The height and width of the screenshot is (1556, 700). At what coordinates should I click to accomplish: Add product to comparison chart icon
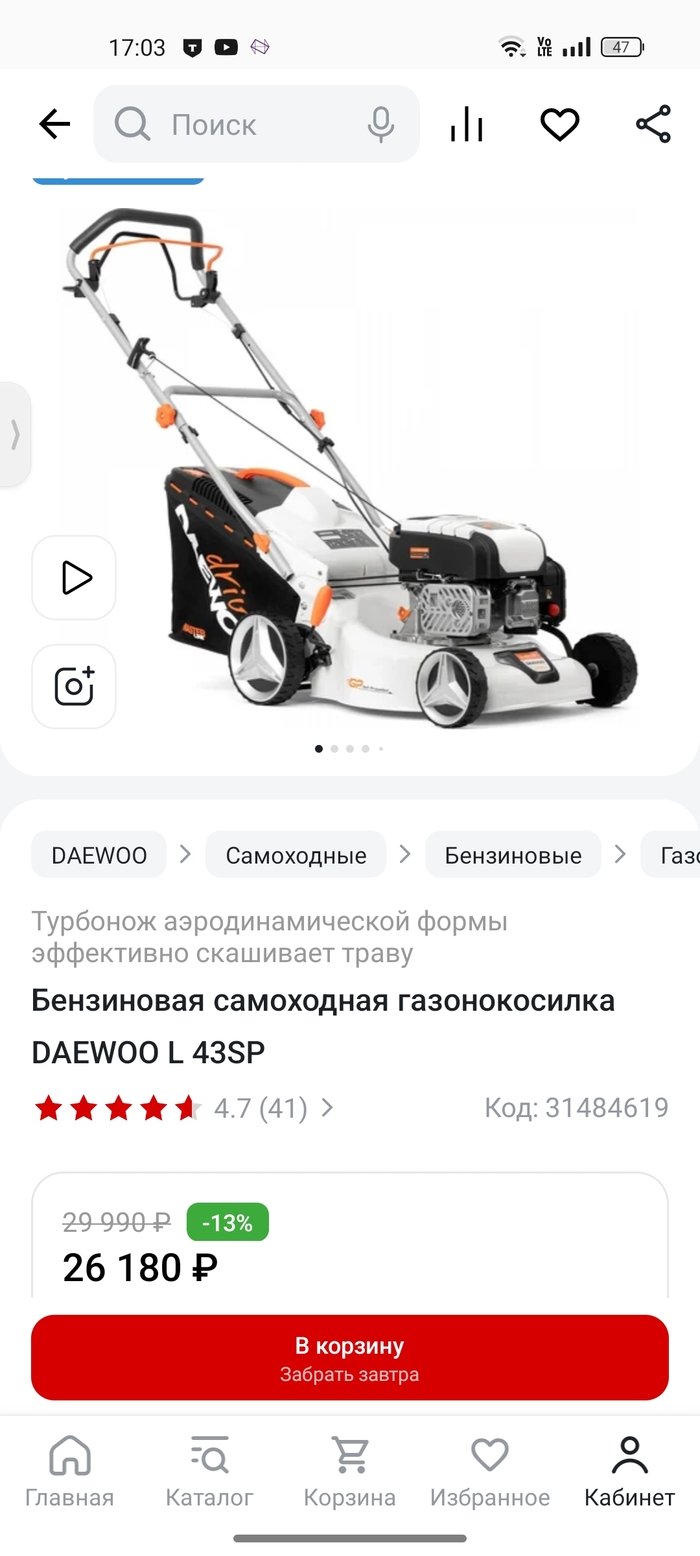466,125
